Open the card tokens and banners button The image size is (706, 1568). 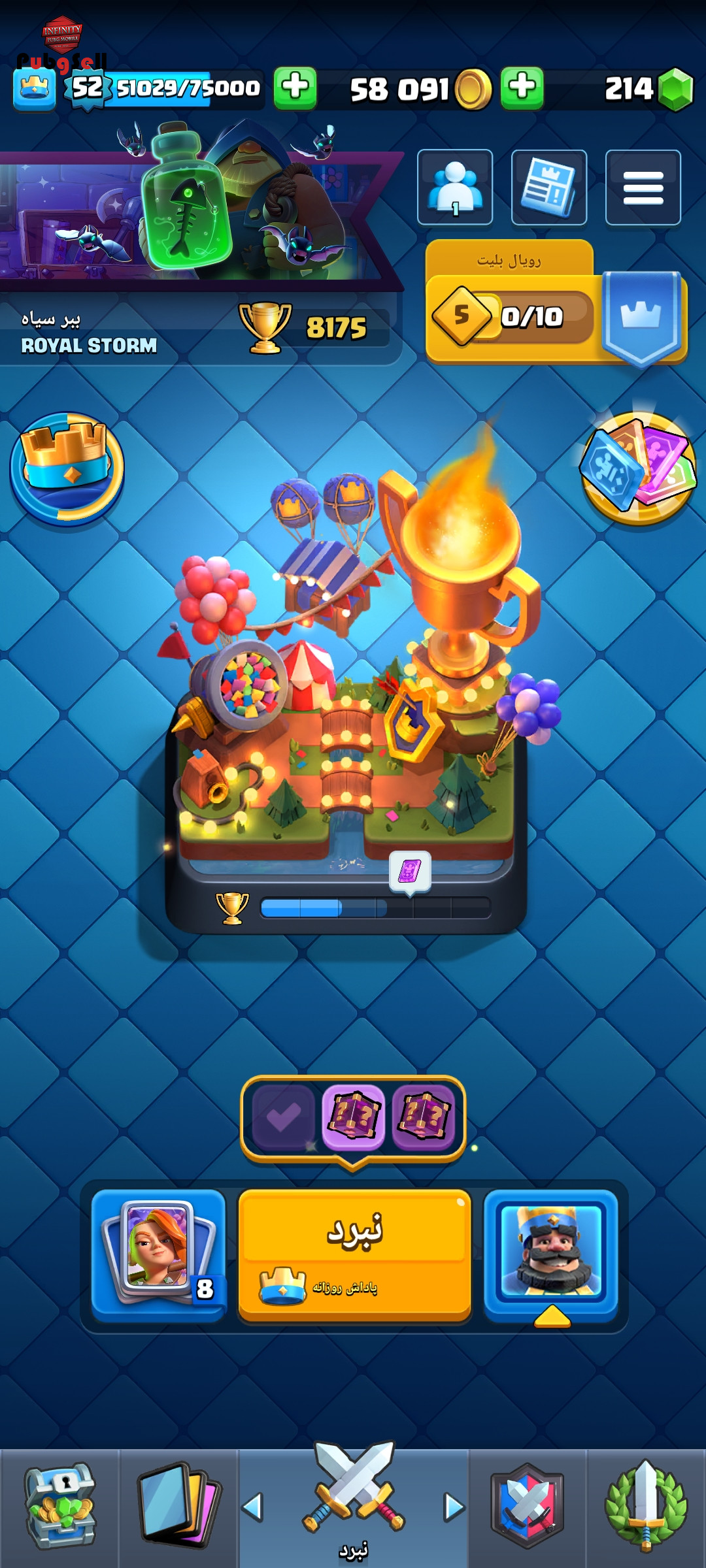tap(639, 468)
